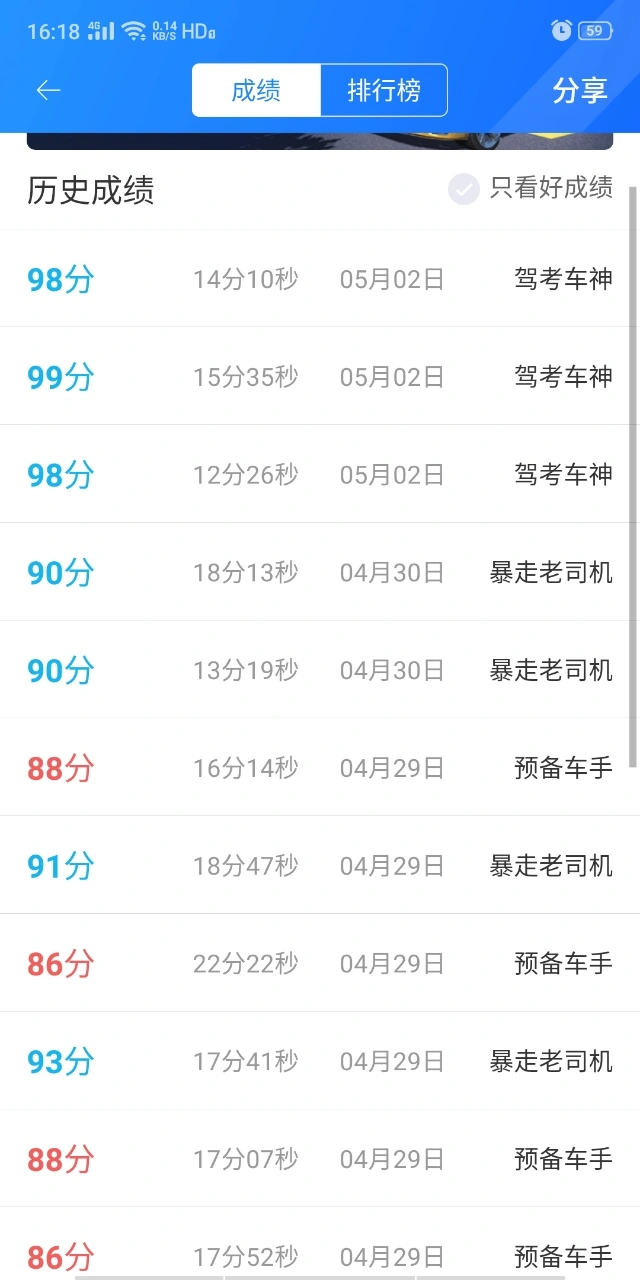Go back using the top-left arrow
The image size is (640, 1280).
(x=48, y=91)
